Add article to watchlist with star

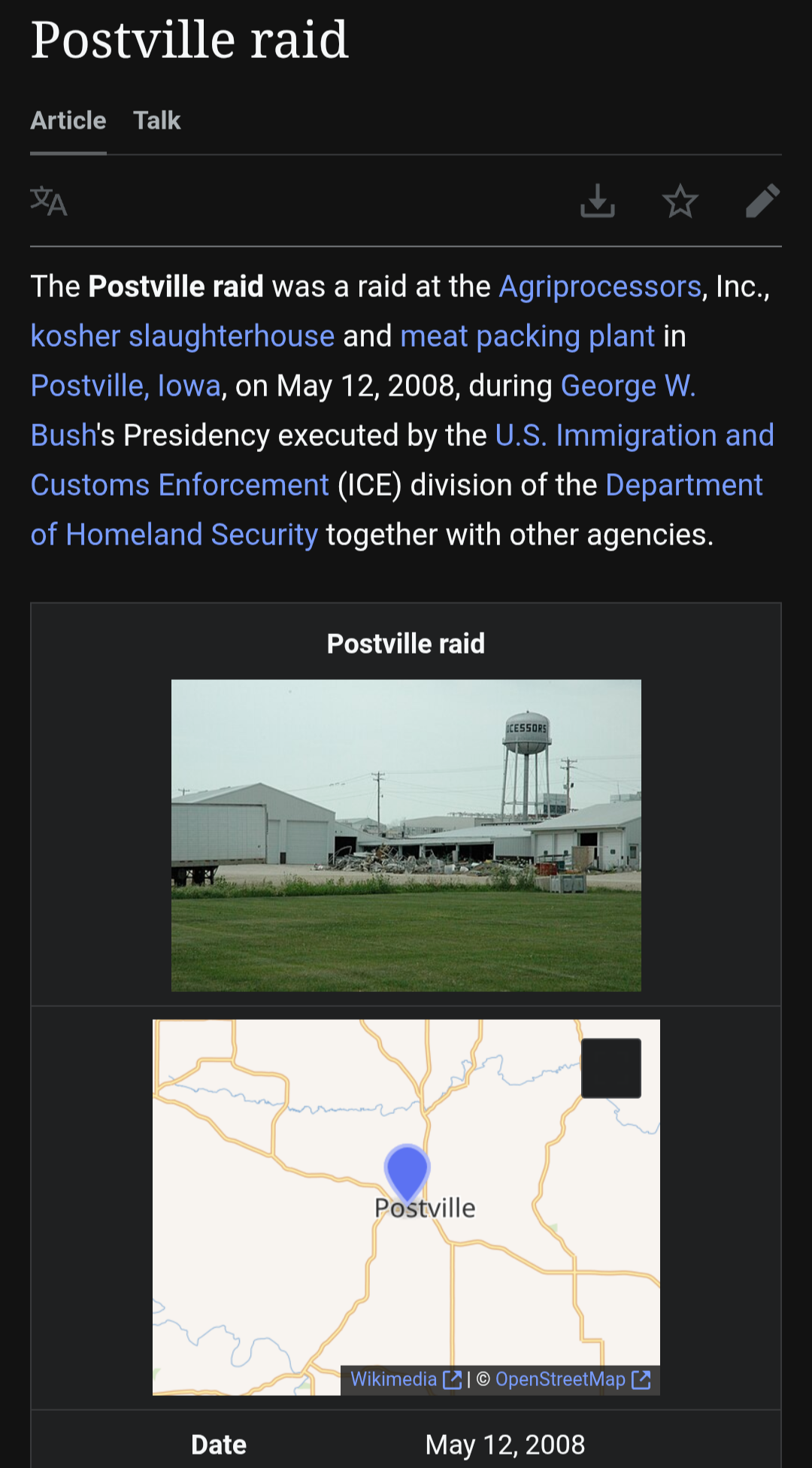tap(680, 202)
